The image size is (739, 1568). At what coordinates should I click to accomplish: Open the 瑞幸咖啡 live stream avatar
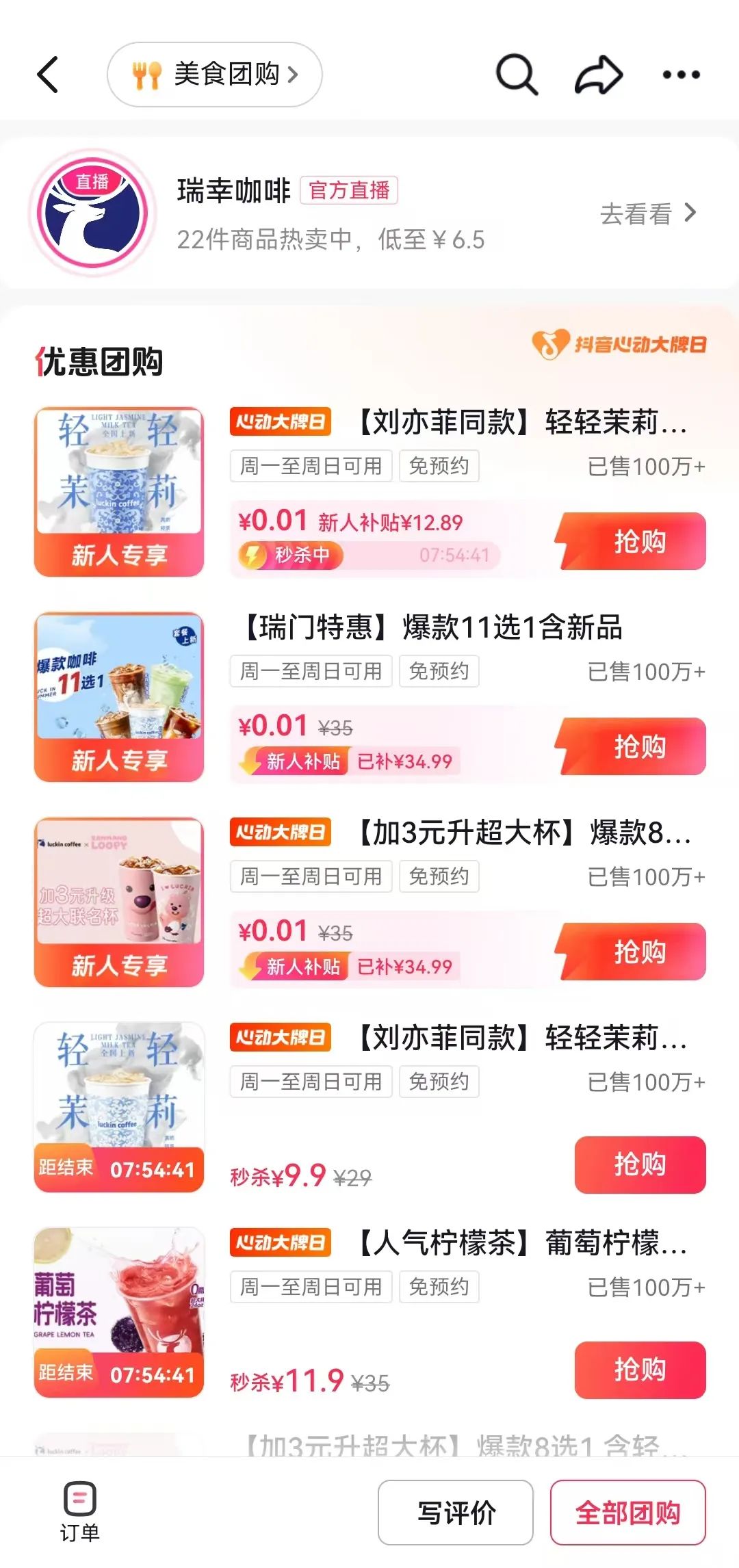[x=92, y=213]
